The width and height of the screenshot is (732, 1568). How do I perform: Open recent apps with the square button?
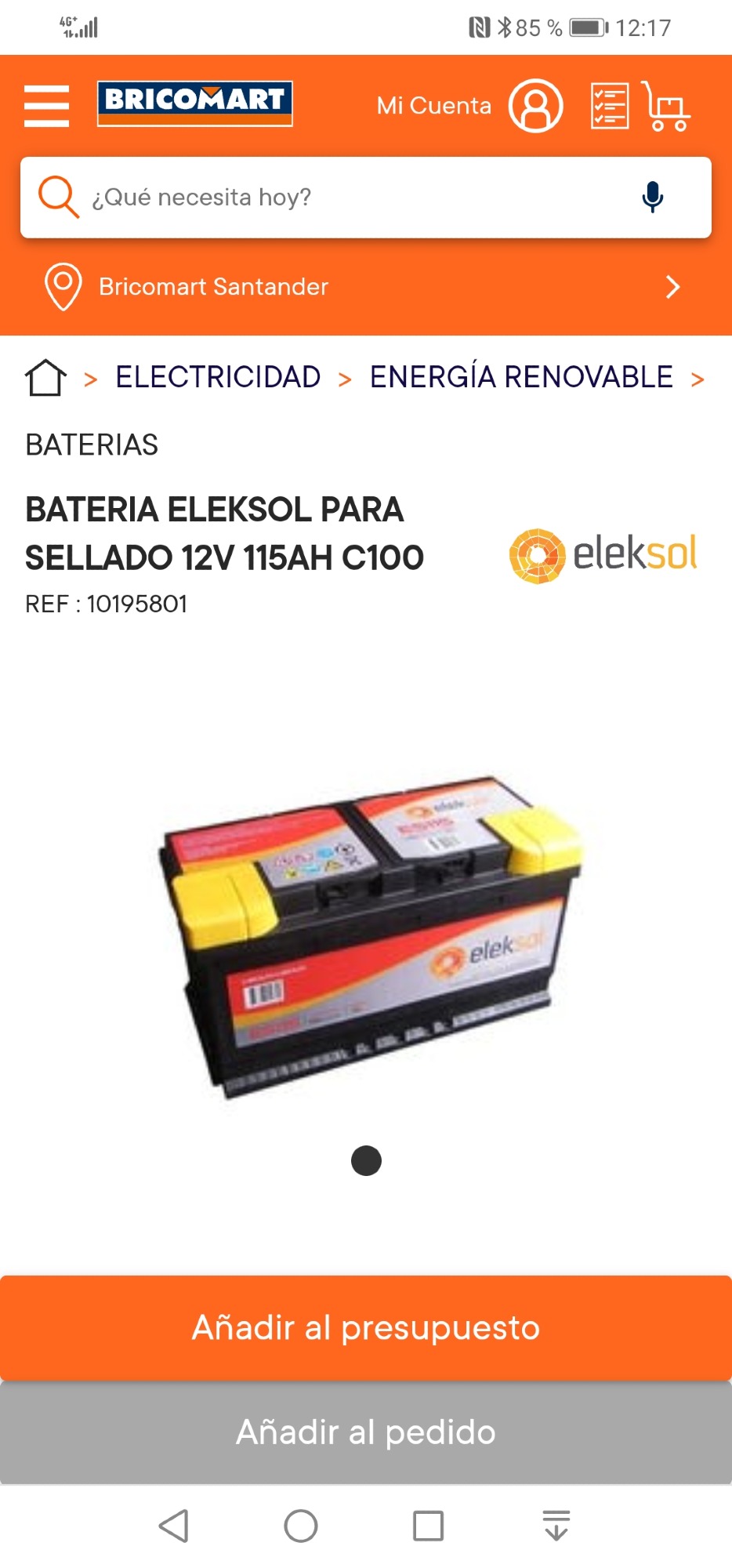(x=428, y=1526)
